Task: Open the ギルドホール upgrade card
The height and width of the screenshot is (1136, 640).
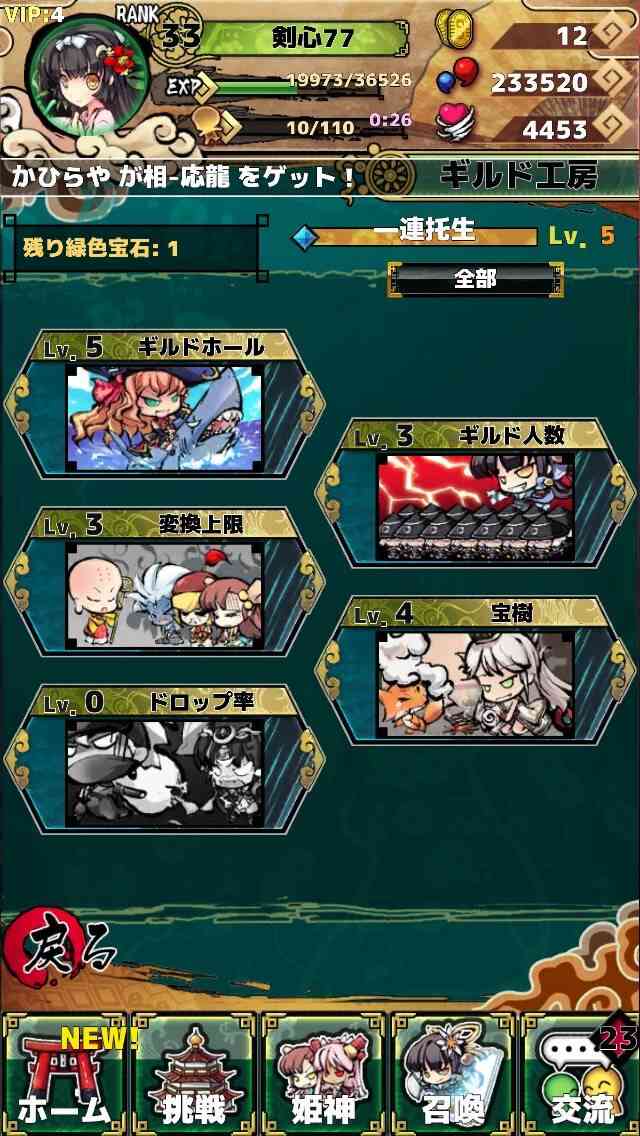Action: [165, 404]
